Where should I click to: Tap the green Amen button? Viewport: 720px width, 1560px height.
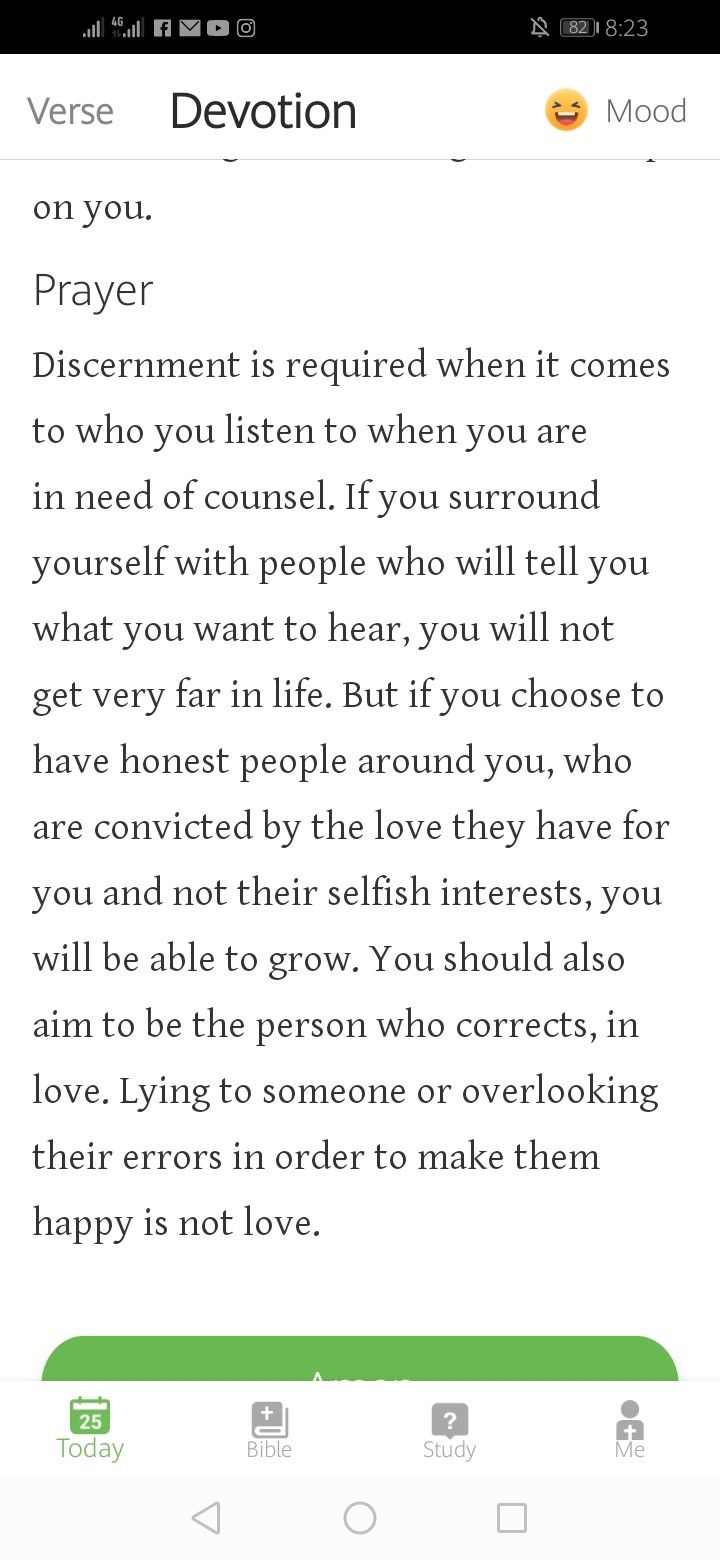(x=360, y=1358)
